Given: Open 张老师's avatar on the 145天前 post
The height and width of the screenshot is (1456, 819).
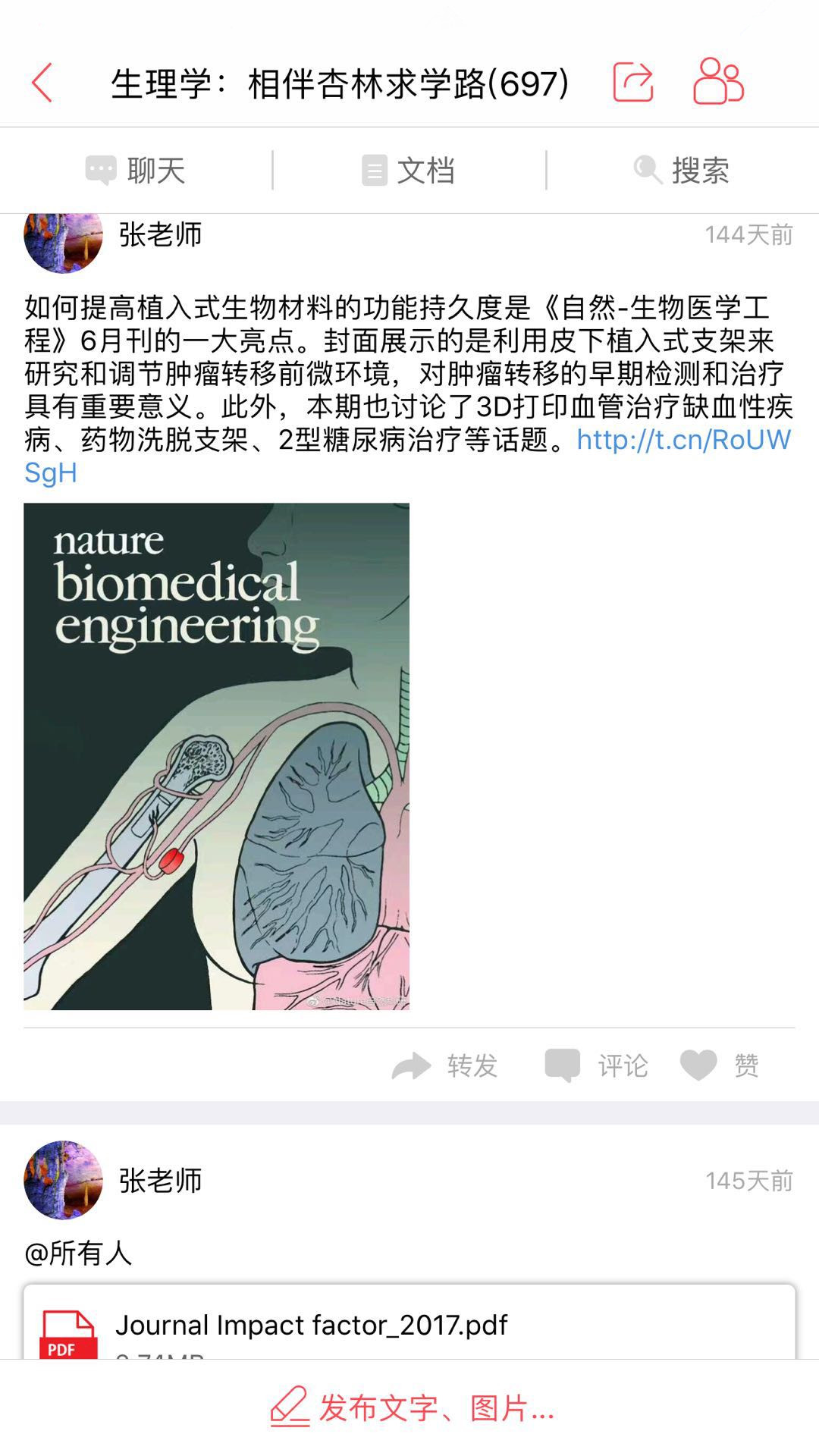Looking at the screenshot, I should 63,1180.
